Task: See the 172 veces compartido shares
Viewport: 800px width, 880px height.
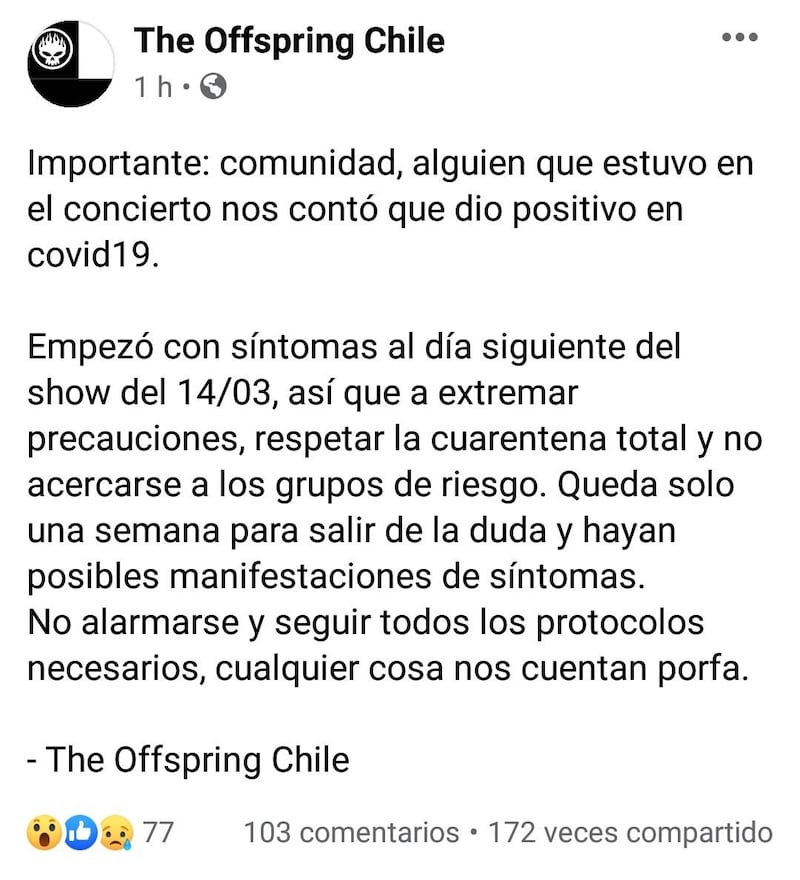Action: pyautogui.click(x=630, y=832)
